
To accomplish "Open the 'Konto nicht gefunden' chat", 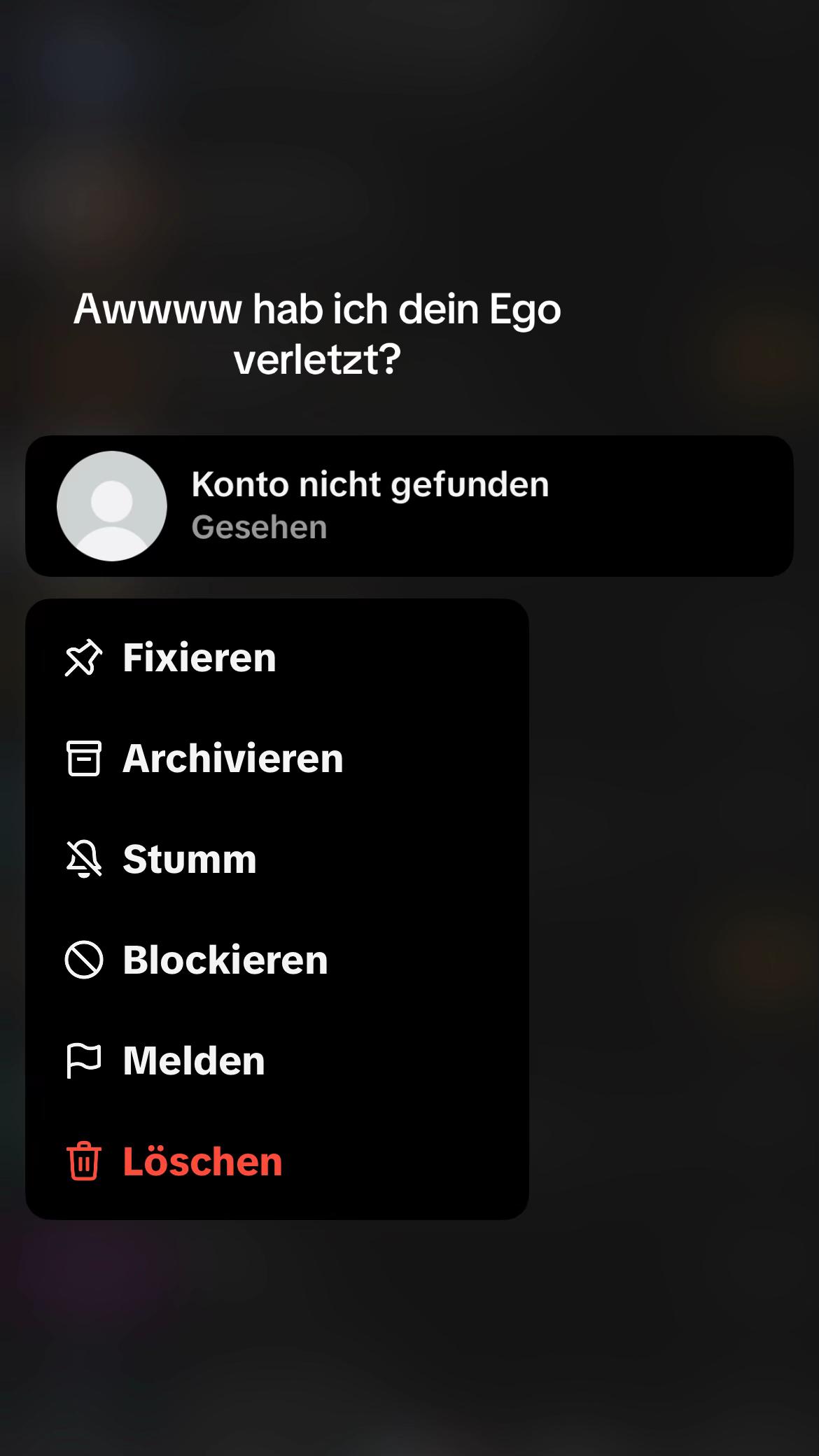I will [409, 506].
